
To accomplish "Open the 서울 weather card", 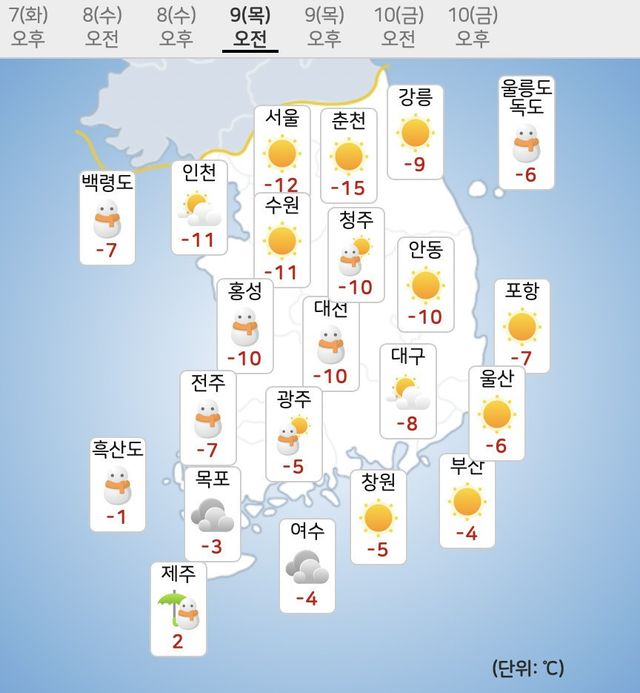I will (x=282, y=150).
